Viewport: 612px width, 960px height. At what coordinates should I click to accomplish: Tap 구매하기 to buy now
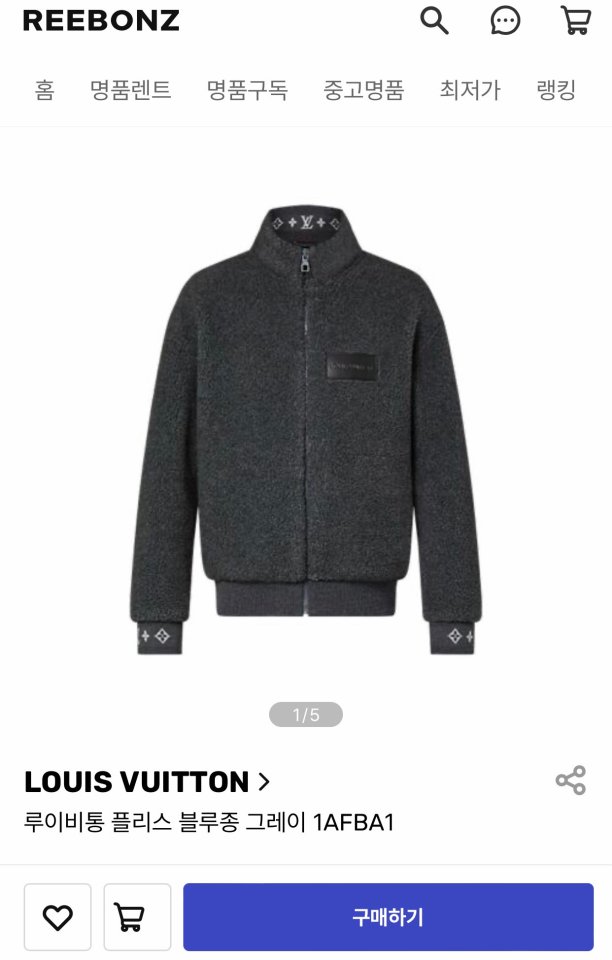(388, 917)
